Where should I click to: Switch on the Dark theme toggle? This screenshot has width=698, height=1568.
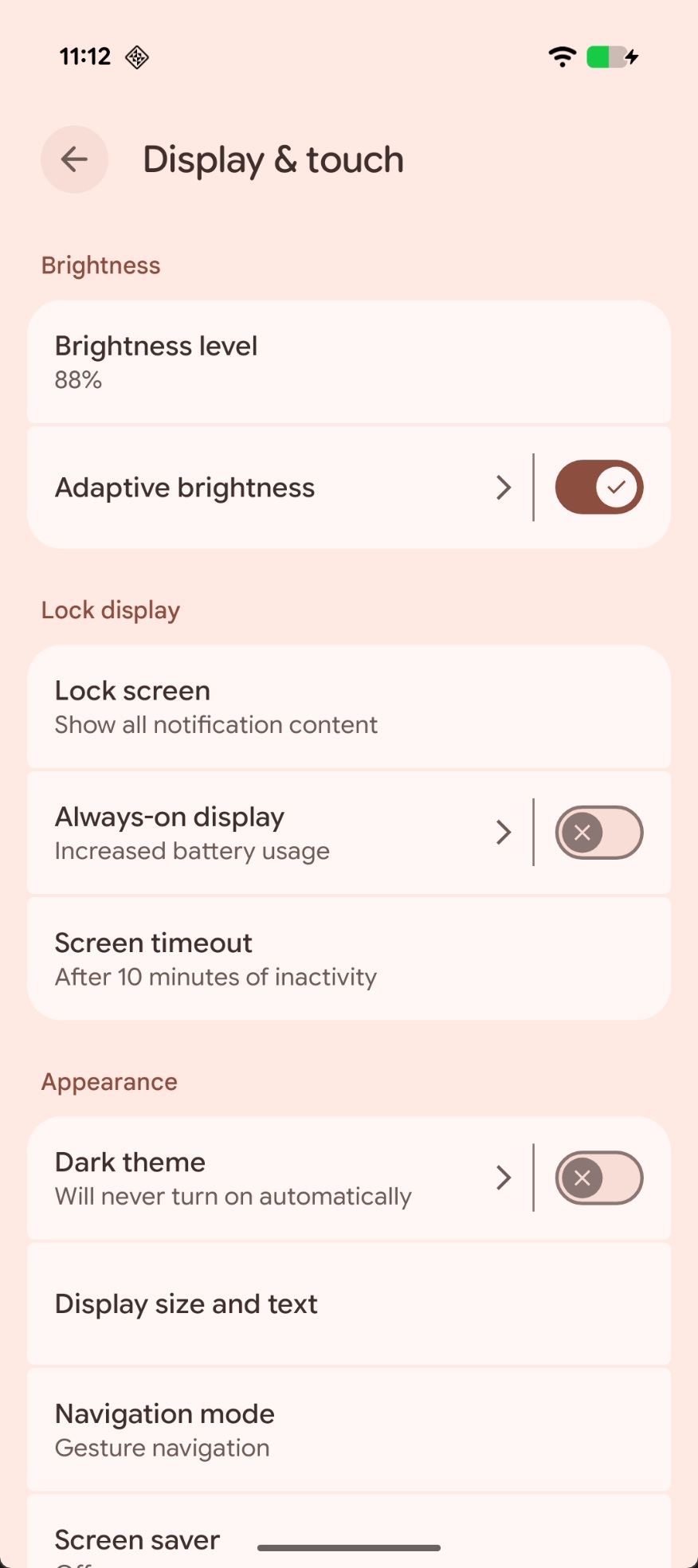598,1178
